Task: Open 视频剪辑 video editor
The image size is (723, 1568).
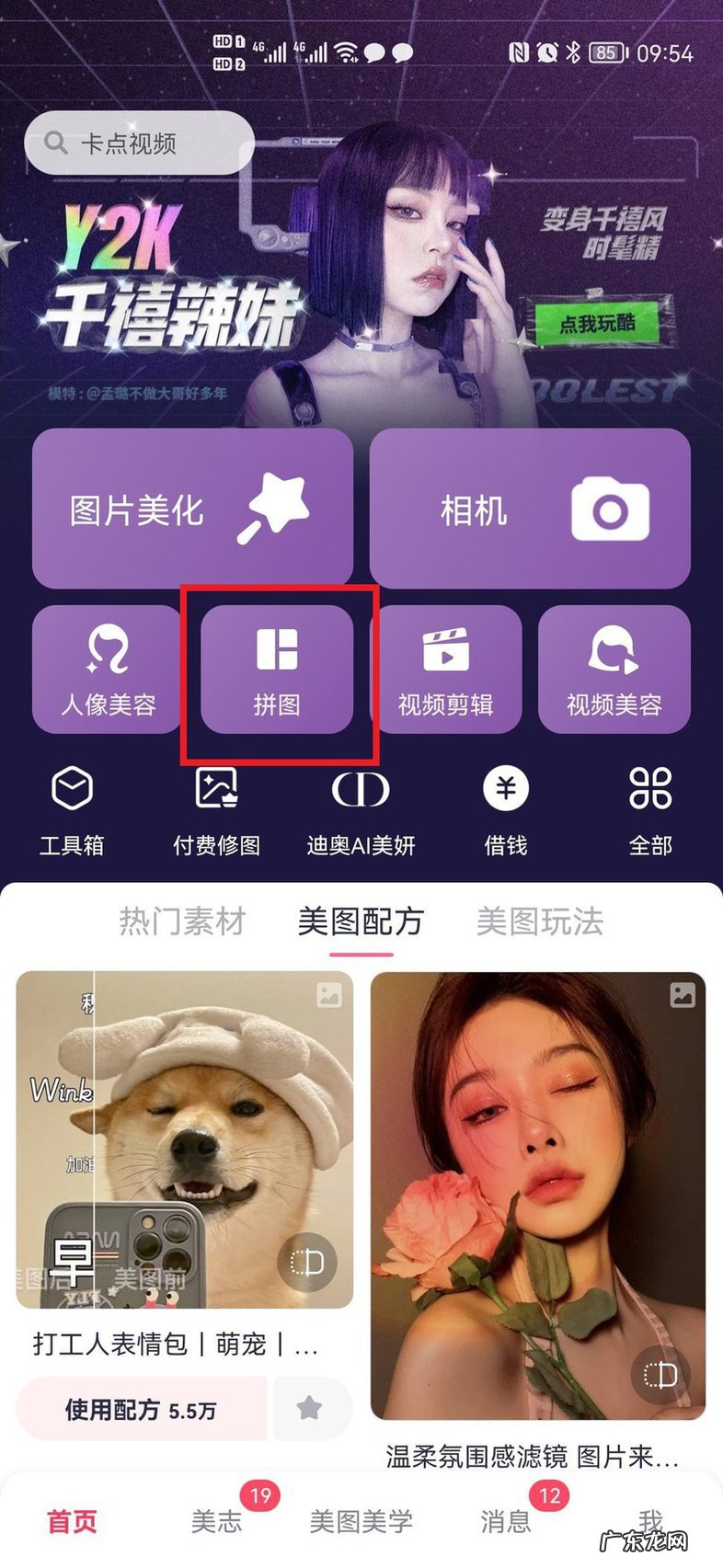Action: (445, 669)
